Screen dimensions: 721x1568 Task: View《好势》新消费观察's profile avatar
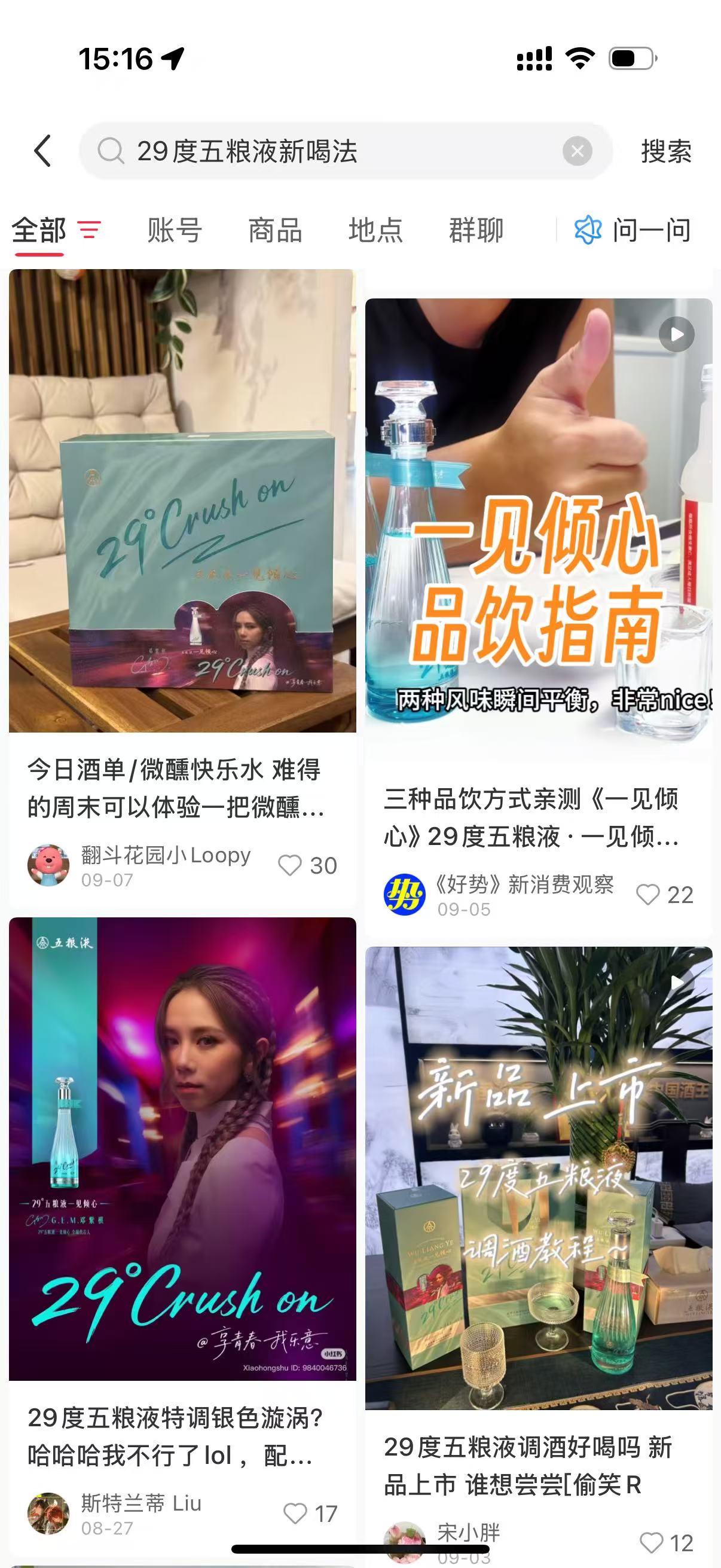click(x=405, y=894)
